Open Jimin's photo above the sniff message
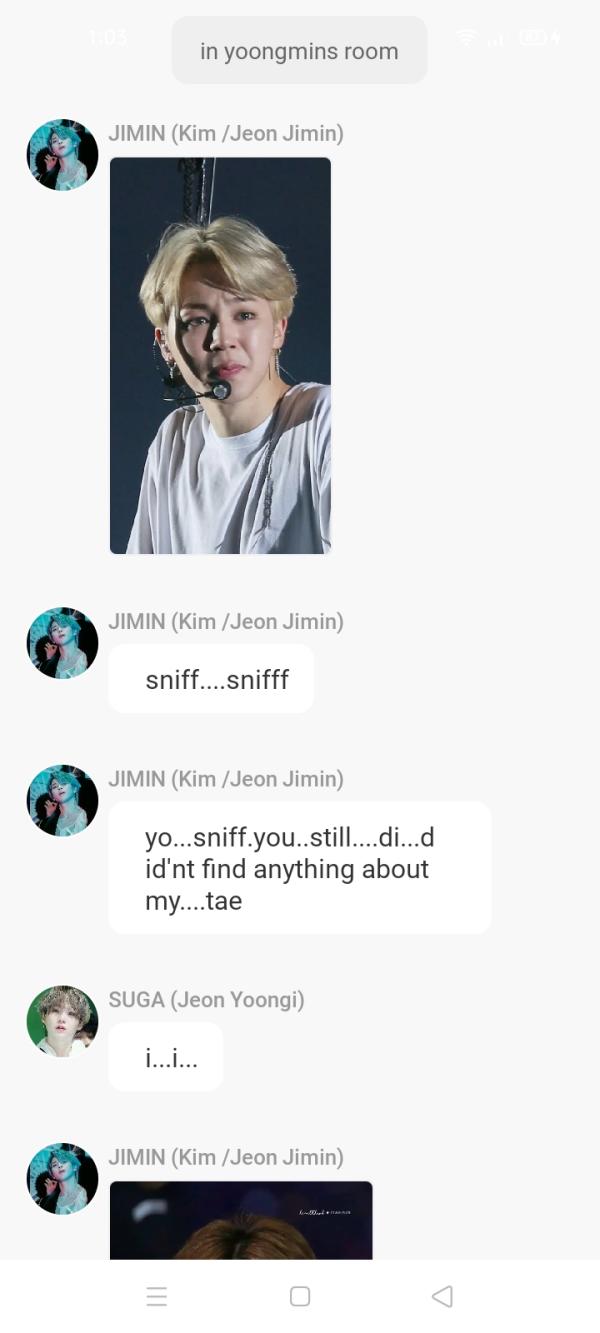 tap(220, 355)
